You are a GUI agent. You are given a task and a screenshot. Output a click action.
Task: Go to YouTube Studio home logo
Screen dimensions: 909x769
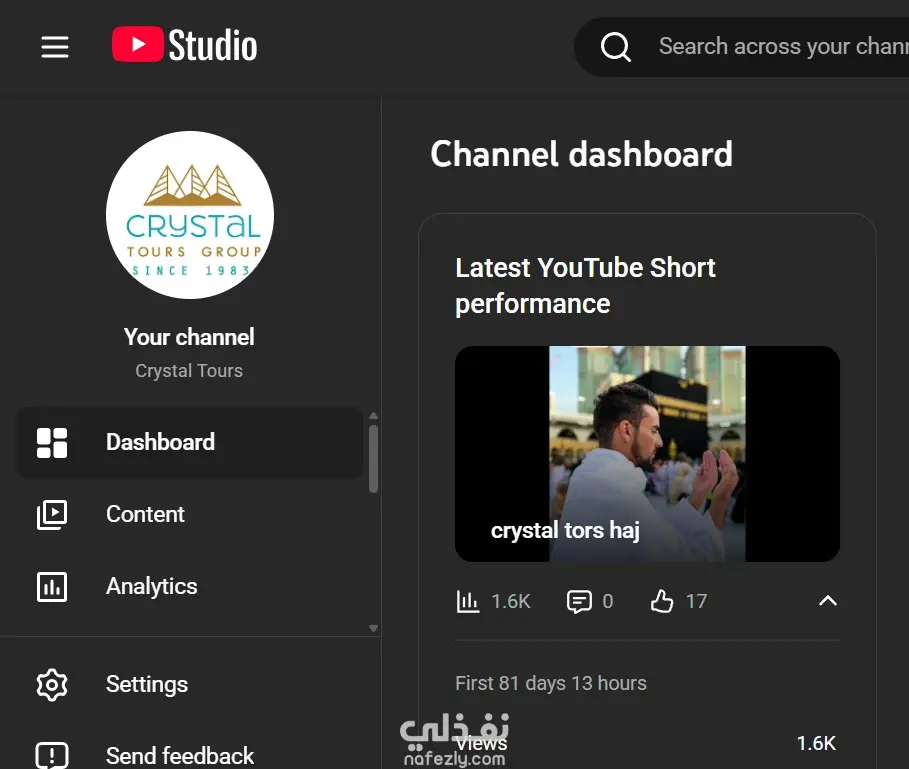185,46
